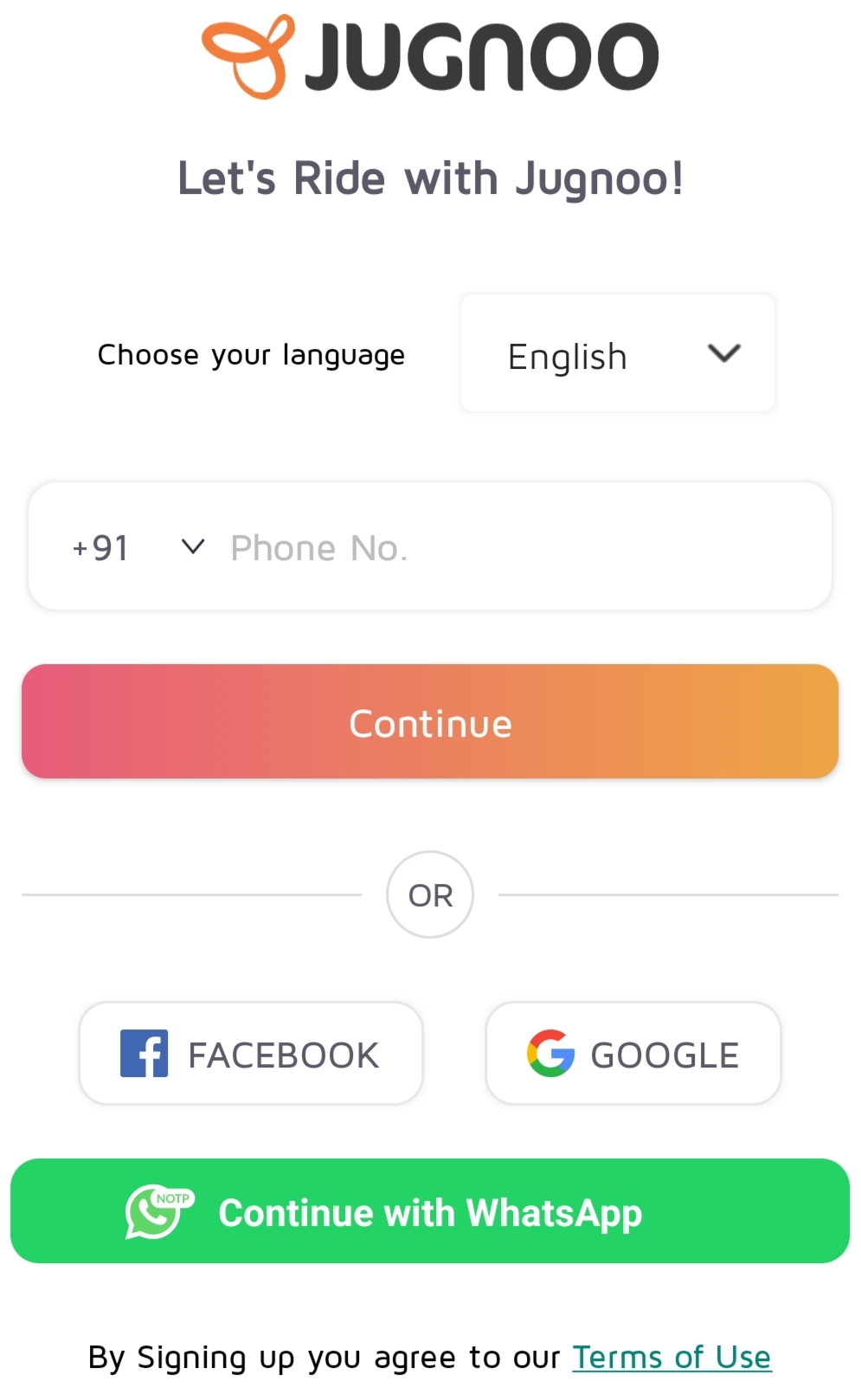Sign in with Google
The width and height of the screenshot is (861, 1400).
tap(633, 1054)
